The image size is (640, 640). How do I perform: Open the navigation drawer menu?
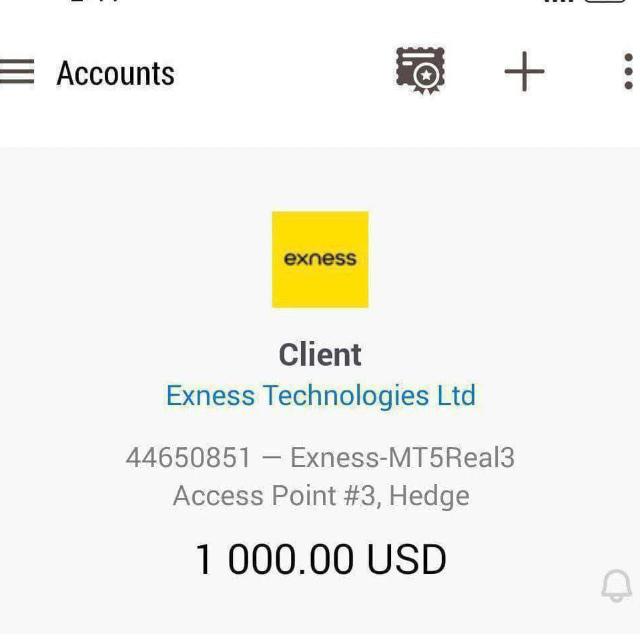[17, 73]
